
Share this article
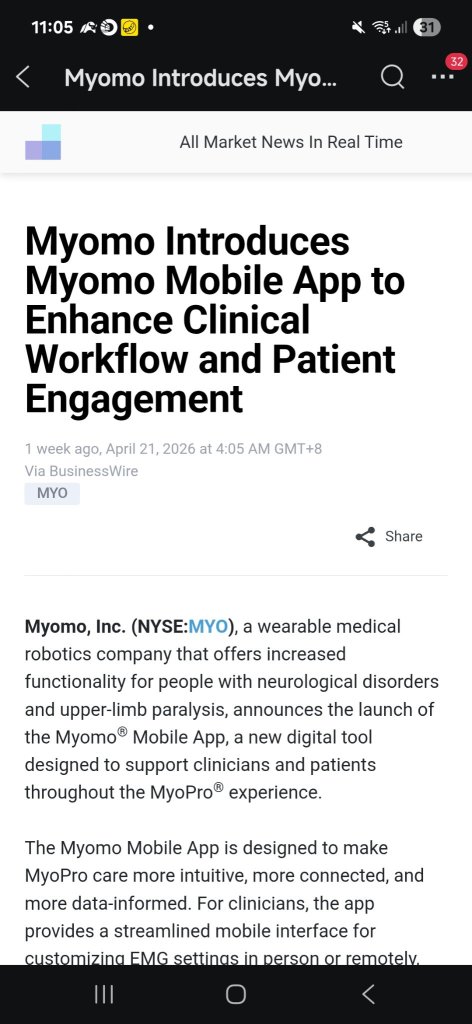pyautogui.click(x=389, y=536)
